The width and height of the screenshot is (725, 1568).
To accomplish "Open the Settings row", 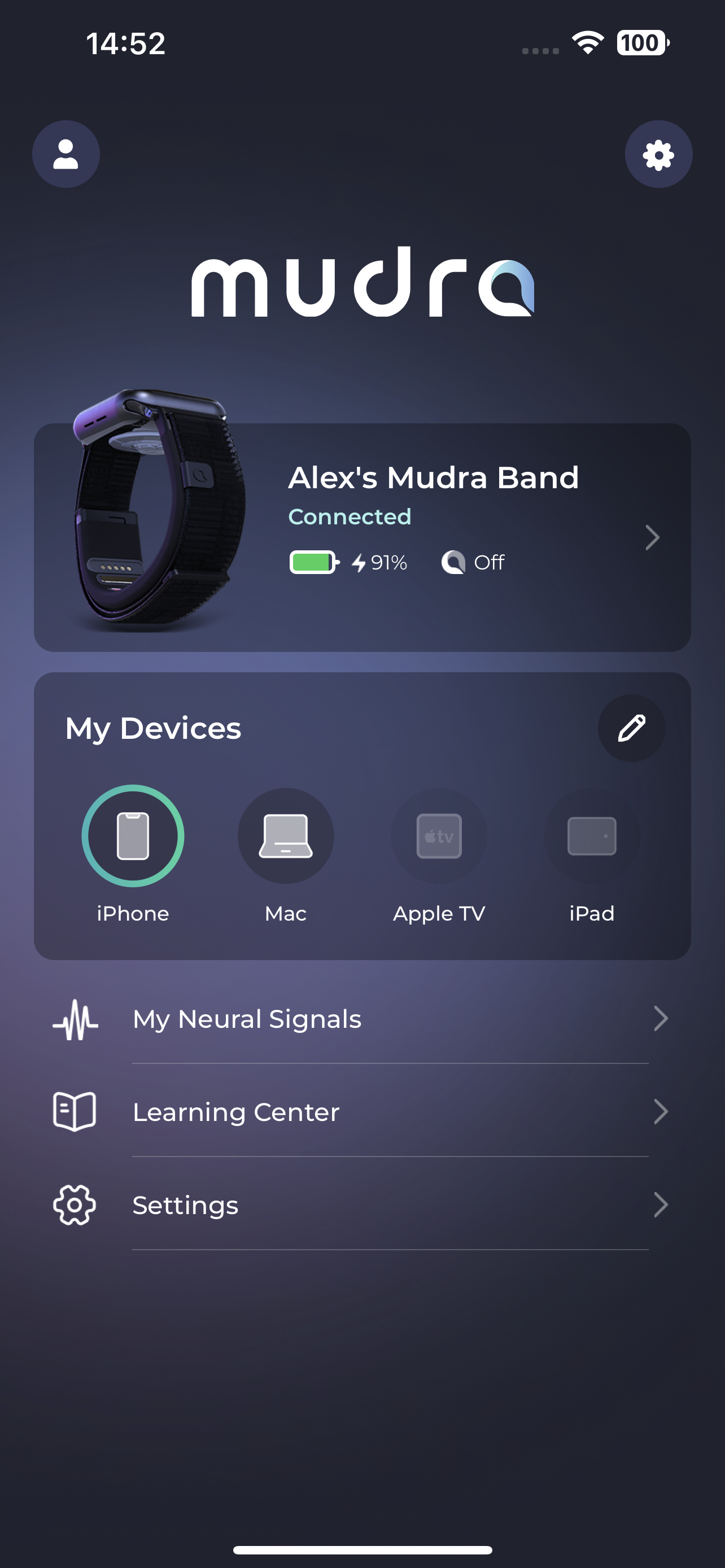I will [x=361, y=1205].
